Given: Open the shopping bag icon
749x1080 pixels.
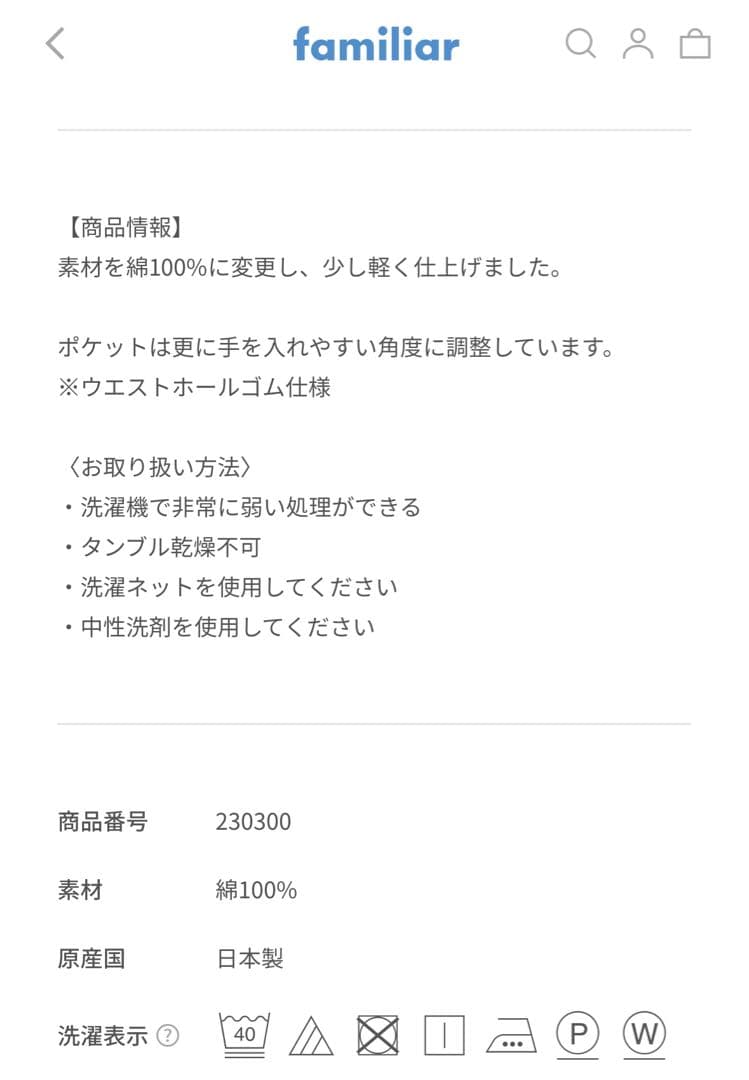Looking at the screenshot, I should point(694,44).
